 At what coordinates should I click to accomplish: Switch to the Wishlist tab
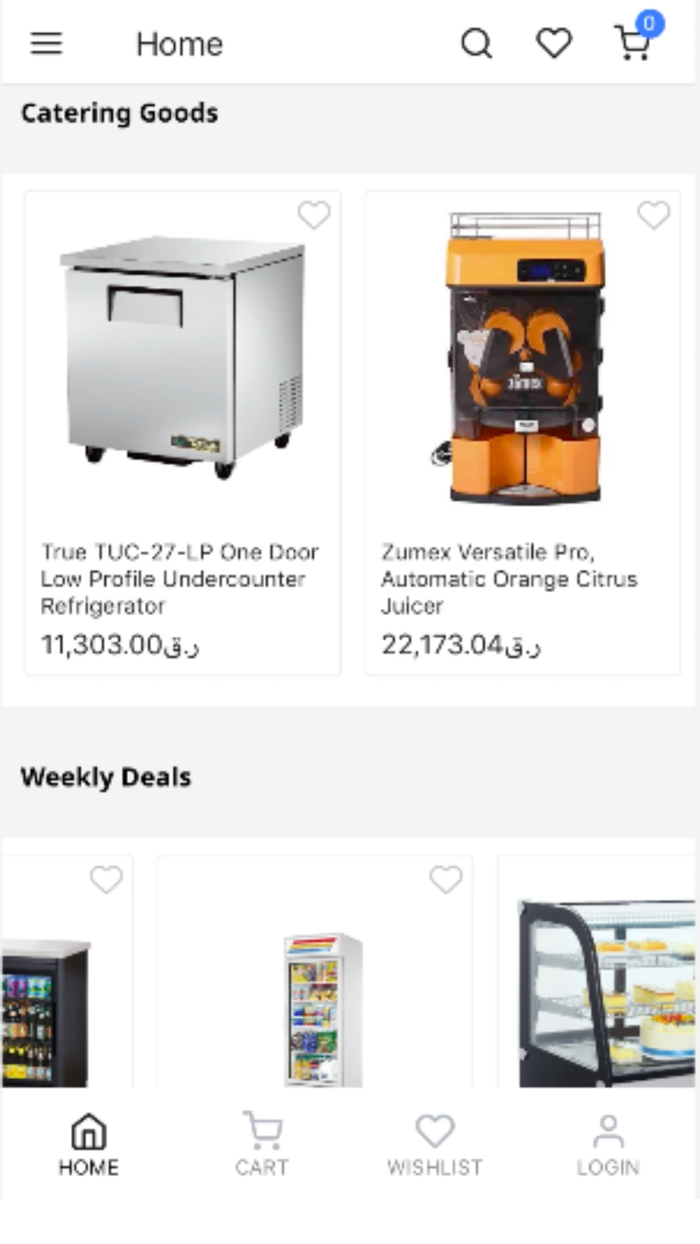click(x=435, y=1145)
